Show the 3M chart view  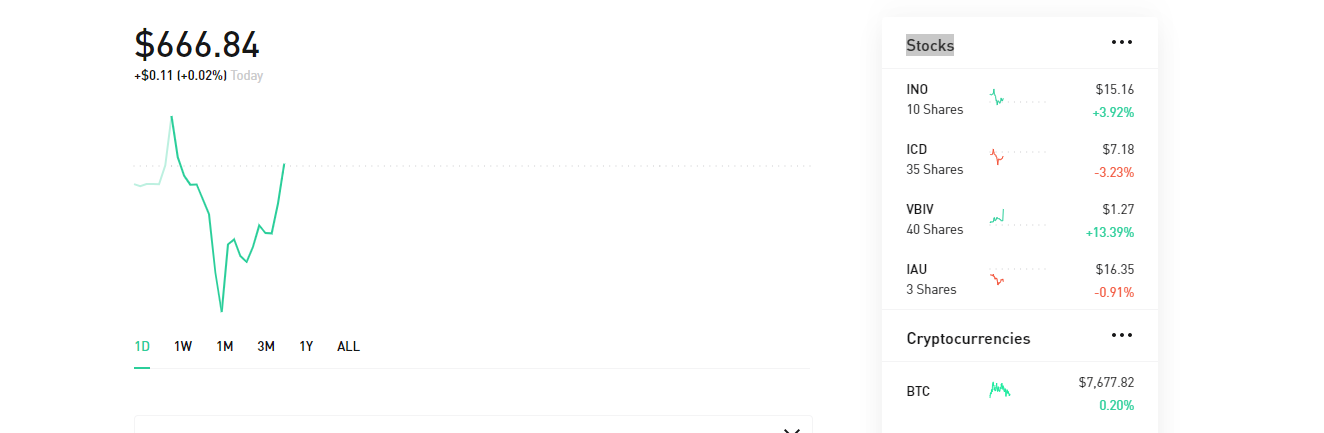[266, 347]
